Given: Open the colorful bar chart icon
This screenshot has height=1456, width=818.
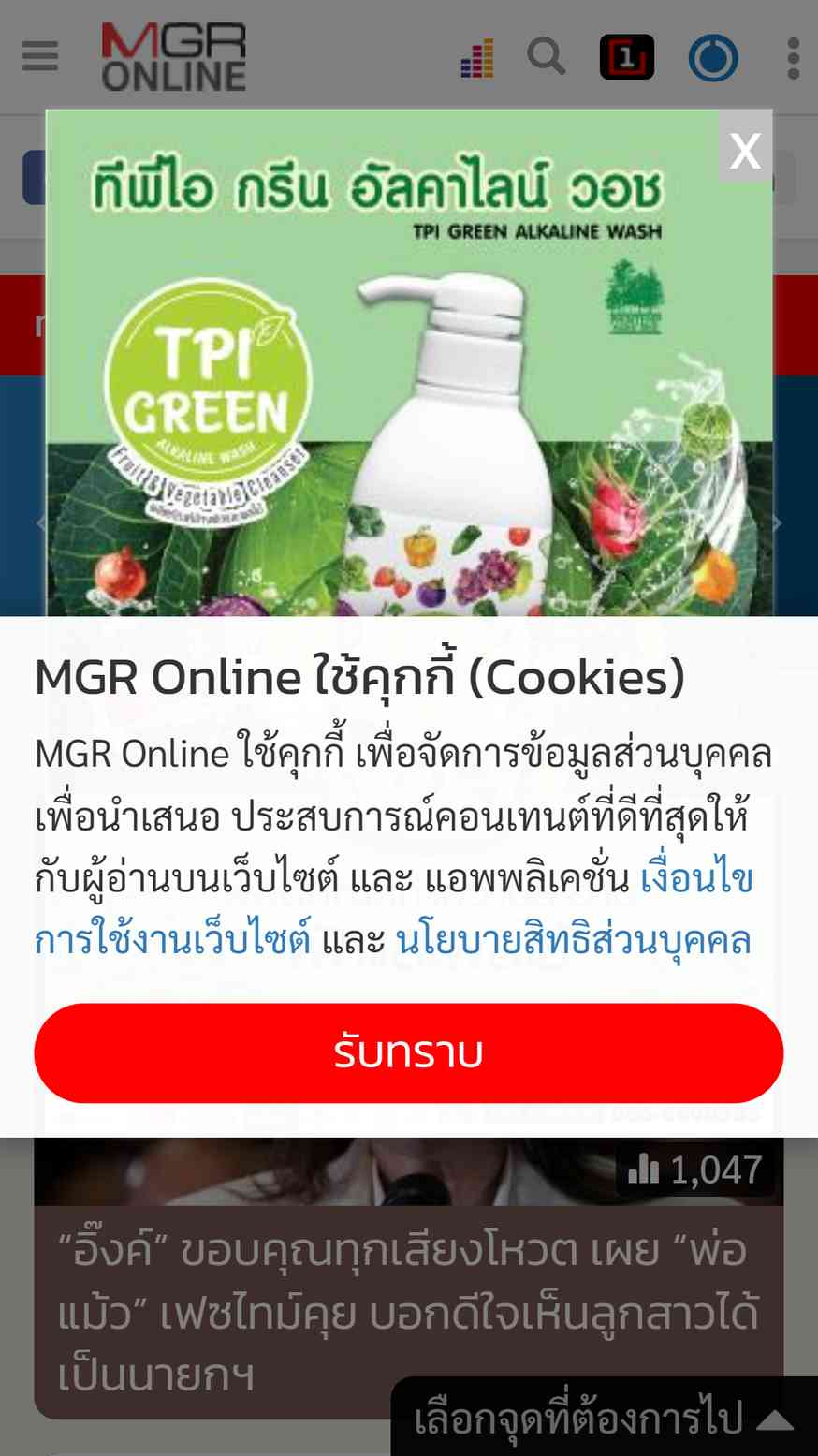Looking at the screenshot, I should pyautogui.click(x=477, y=59).
